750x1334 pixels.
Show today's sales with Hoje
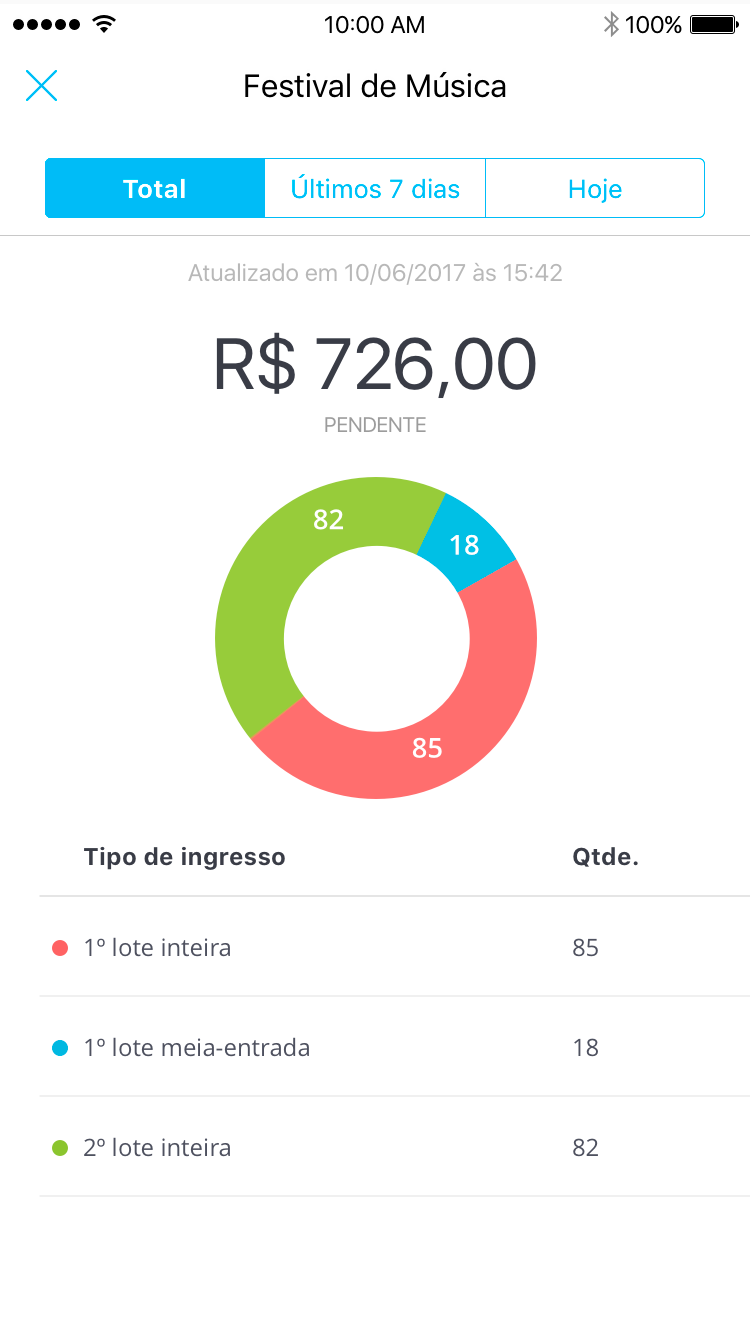click(x=595, y=188)
